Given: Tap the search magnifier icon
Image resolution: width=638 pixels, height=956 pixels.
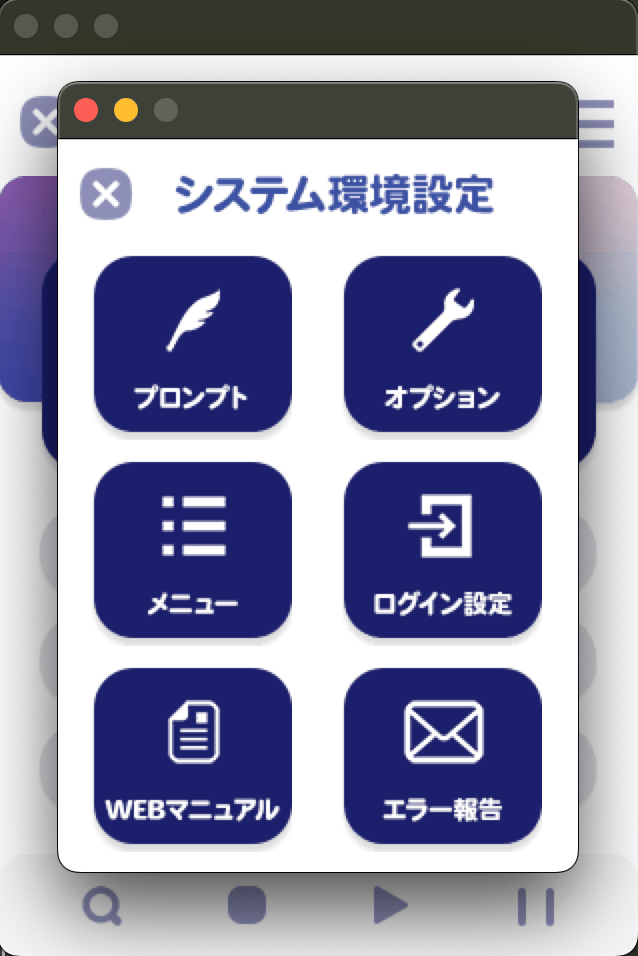Looking at the screenshot, I should click(x=102, y=906).
